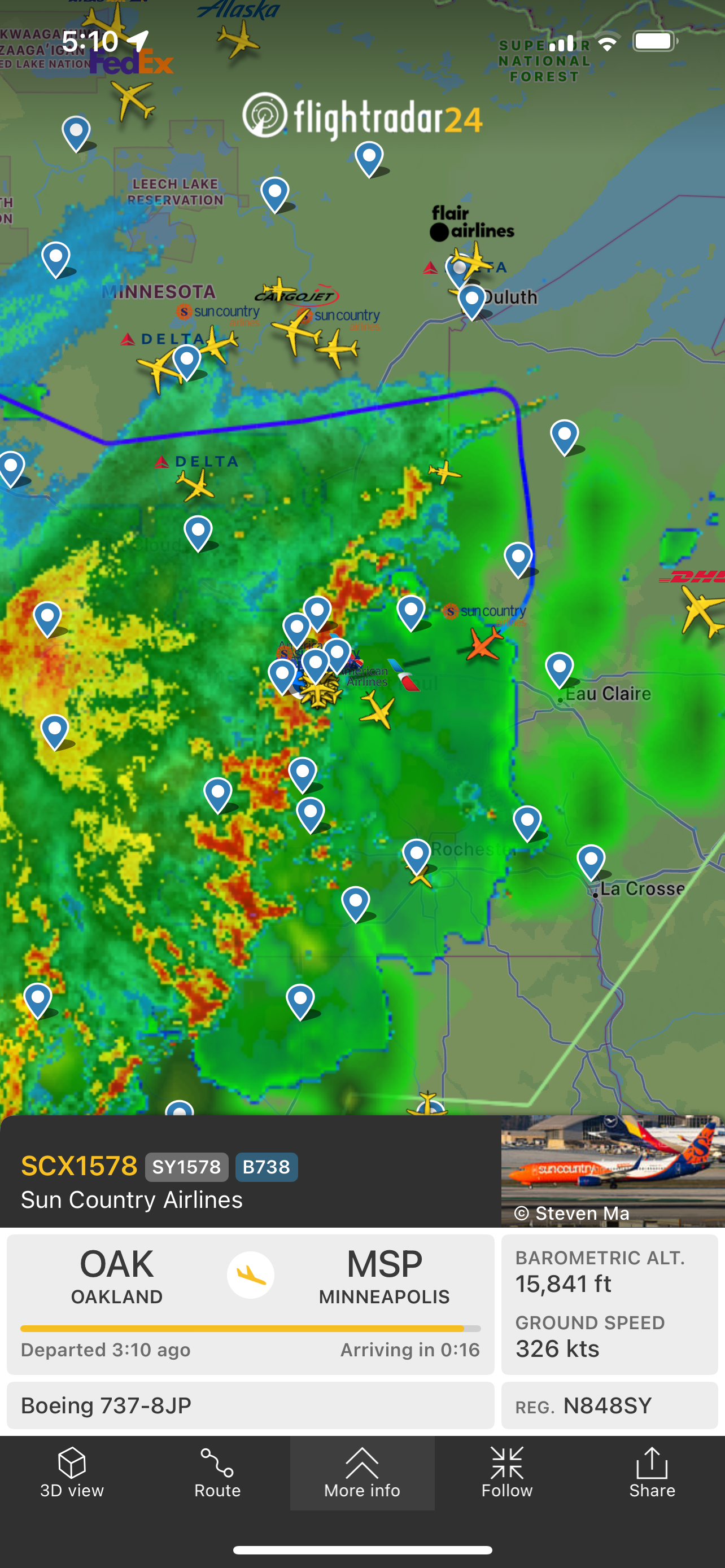Tap the Alaska aircraft on map
The height and width of the screenshot is (1568, 725).
[x=237, y=40]
